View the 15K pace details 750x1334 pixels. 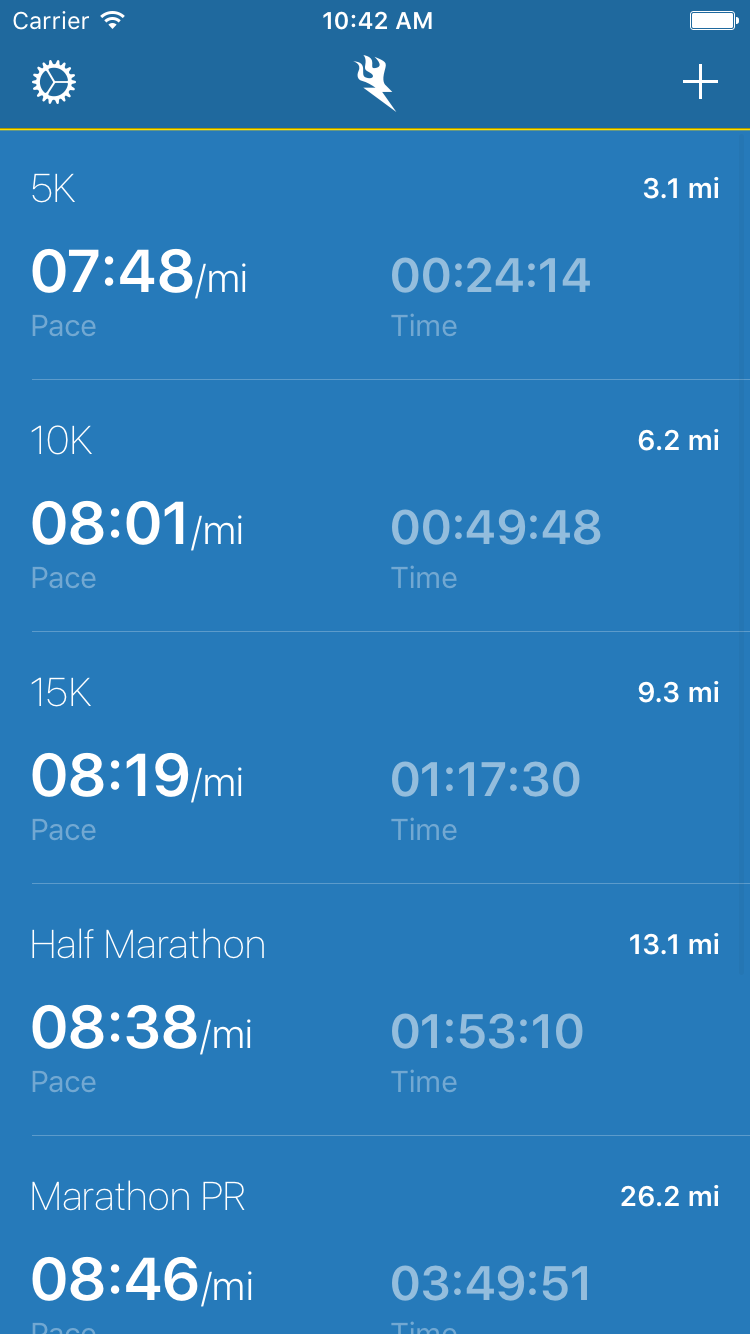375,759
